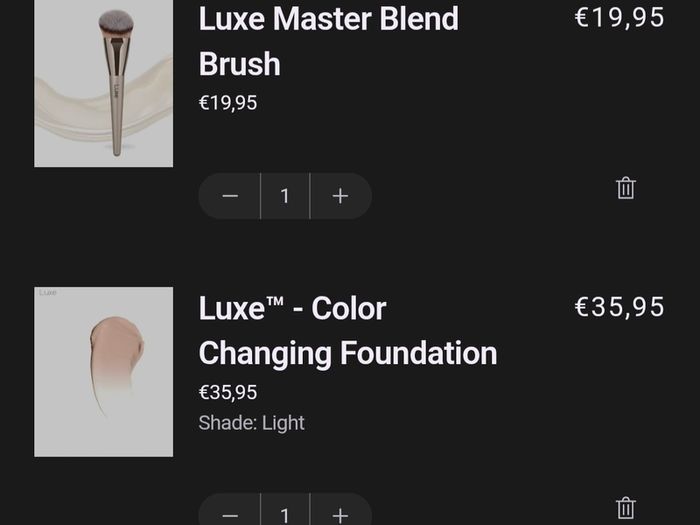Decrease quantity of Color Changing Foundation
The width and height of the screenshot is (700, 525).
pos(230,512)
